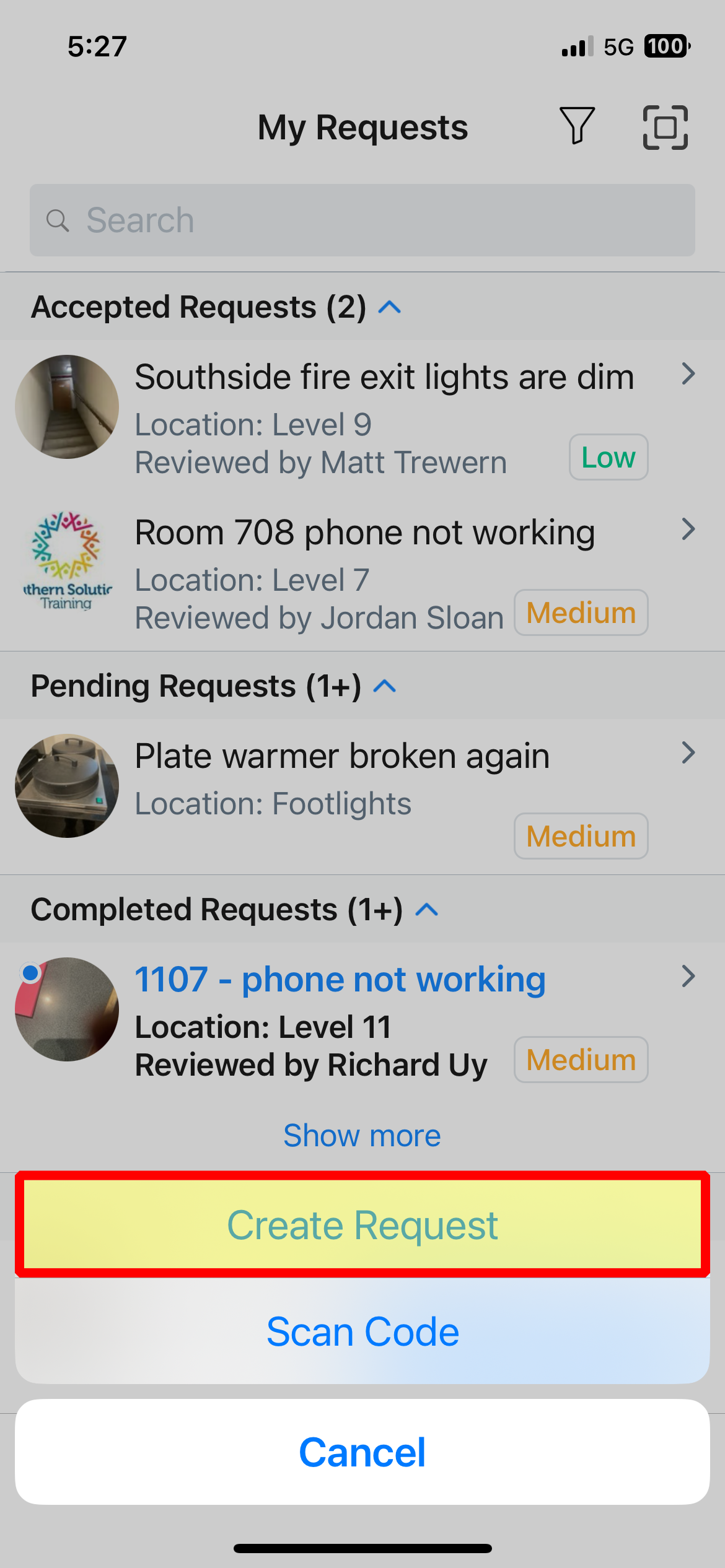Cancel the action sheet
725x1568 pixels.
(362, 1452)
